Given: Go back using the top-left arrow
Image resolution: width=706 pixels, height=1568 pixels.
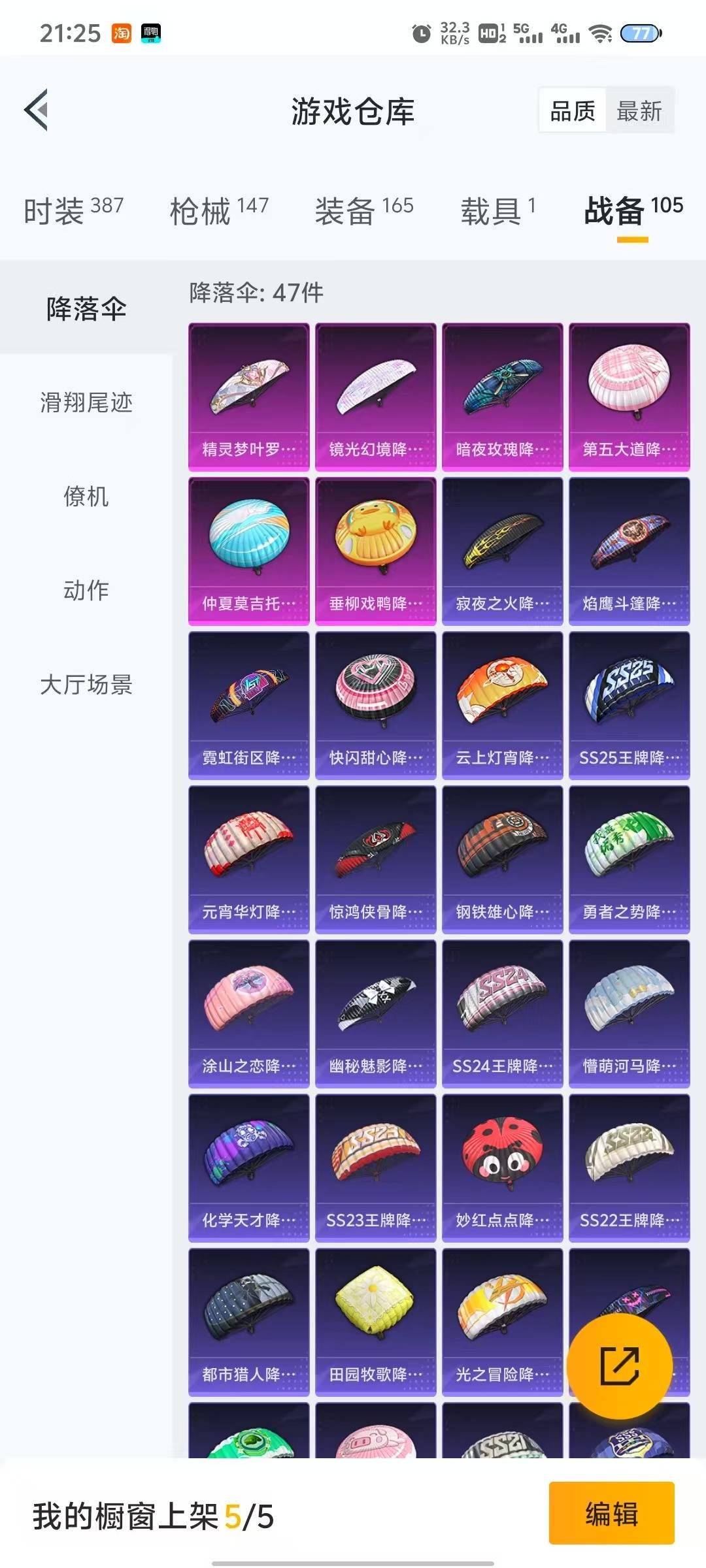Looking at the screenshot, I should pos(37,110).
